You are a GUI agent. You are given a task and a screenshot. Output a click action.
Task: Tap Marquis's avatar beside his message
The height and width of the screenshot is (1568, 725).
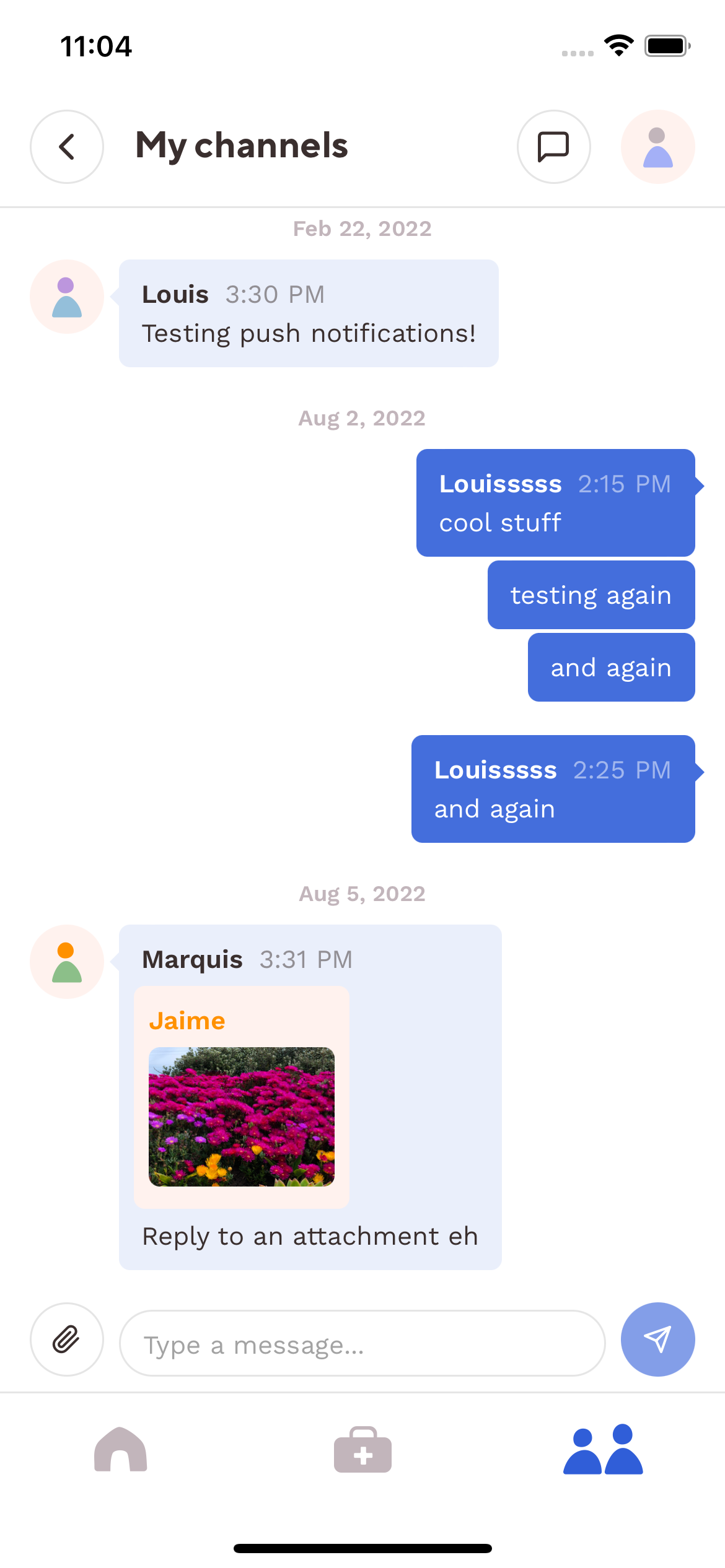pyautogui.click(x=67, y=961)
